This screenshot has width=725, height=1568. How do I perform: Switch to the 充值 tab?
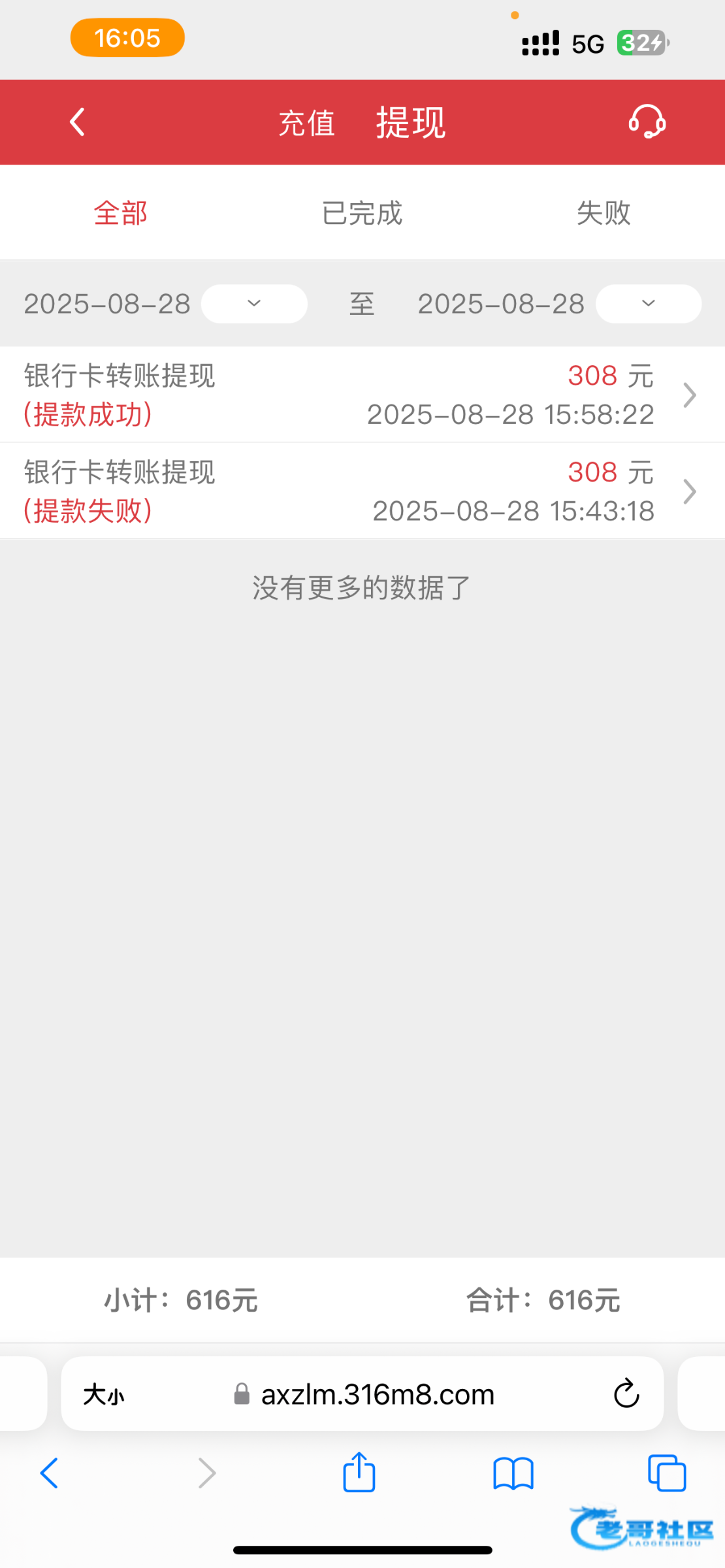click(306, 123)
